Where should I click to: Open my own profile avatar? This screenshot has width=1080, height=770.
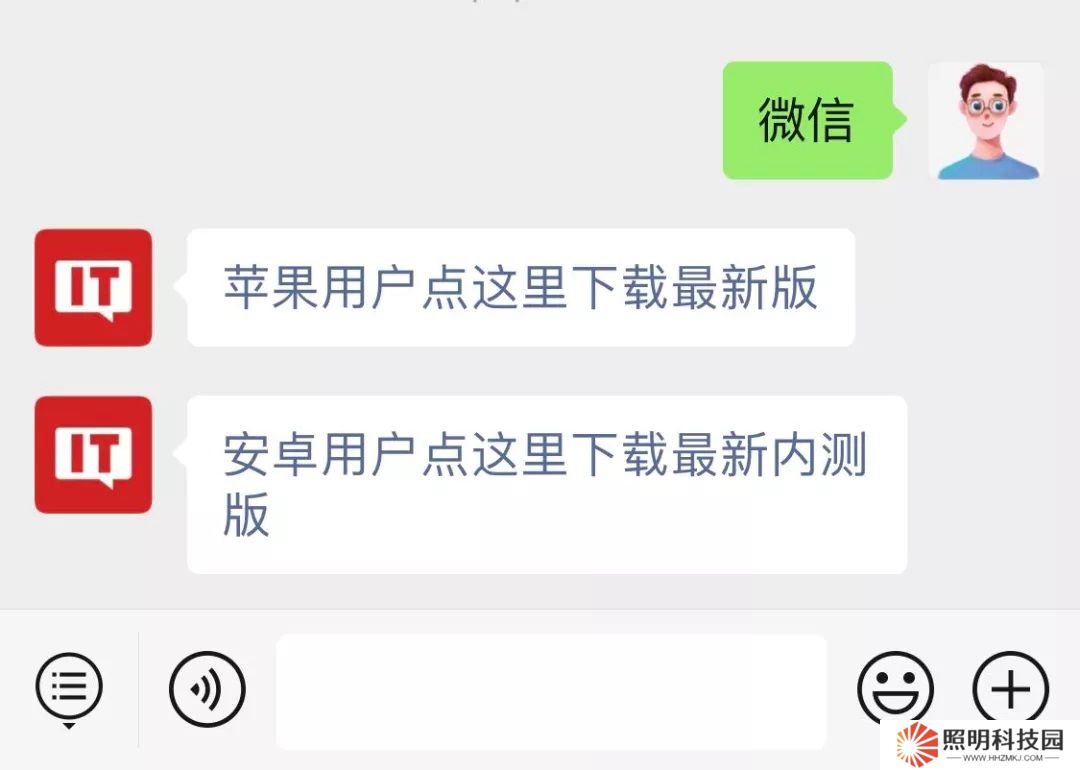pyautogui.click(x=985, y=121)
